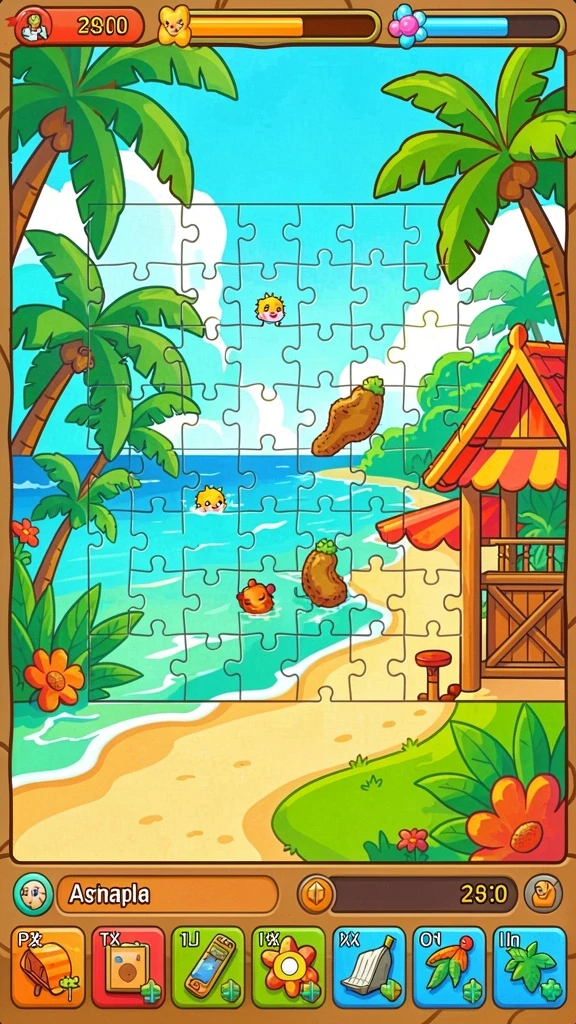
Task: Select the blue eraser brush item
Action: coord(369,967)
